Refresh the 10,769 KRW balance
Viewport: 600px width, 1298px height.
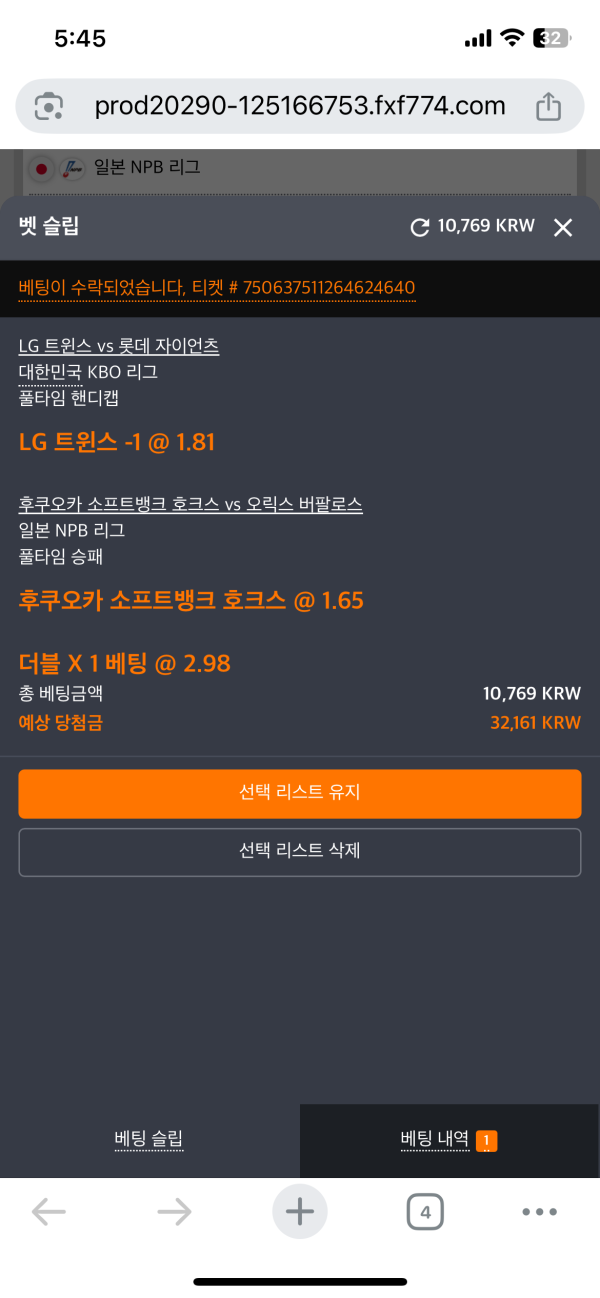[420, 228]
